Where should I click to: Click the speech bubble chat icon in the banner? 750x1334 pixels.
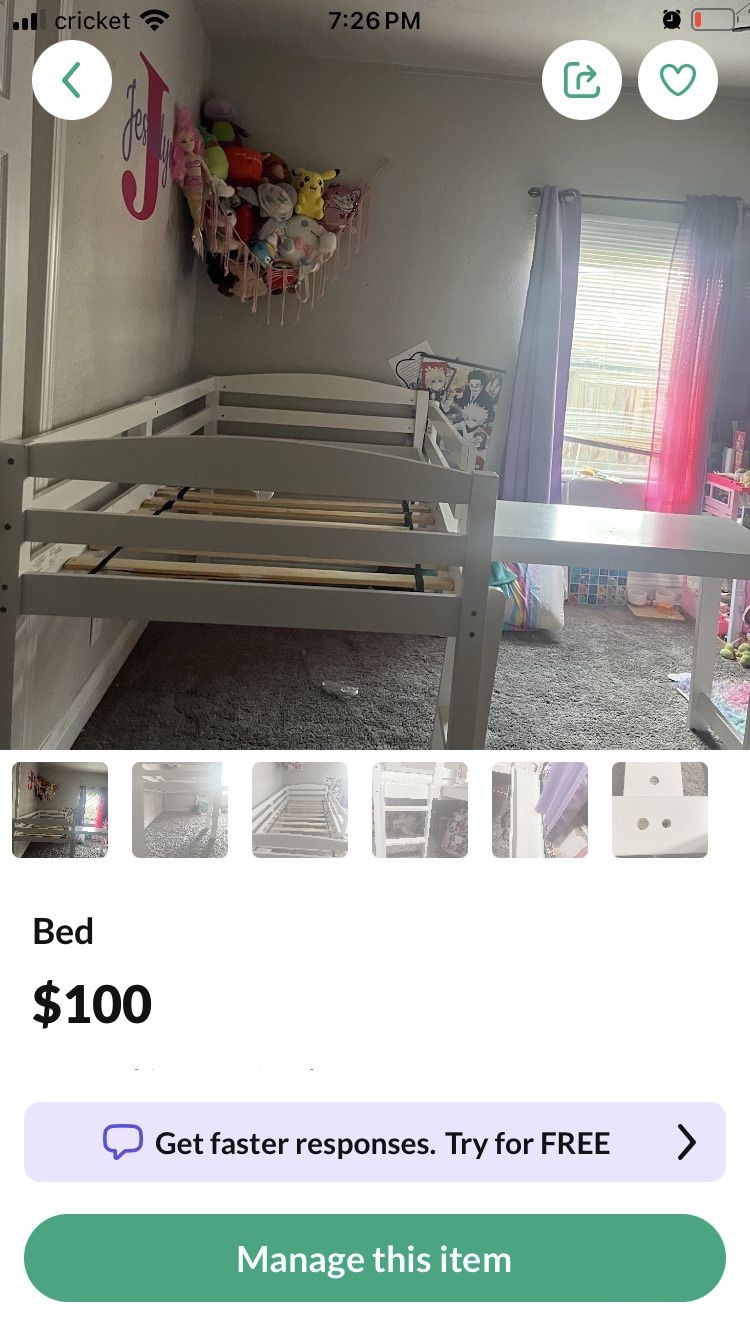coord(123,1142)
